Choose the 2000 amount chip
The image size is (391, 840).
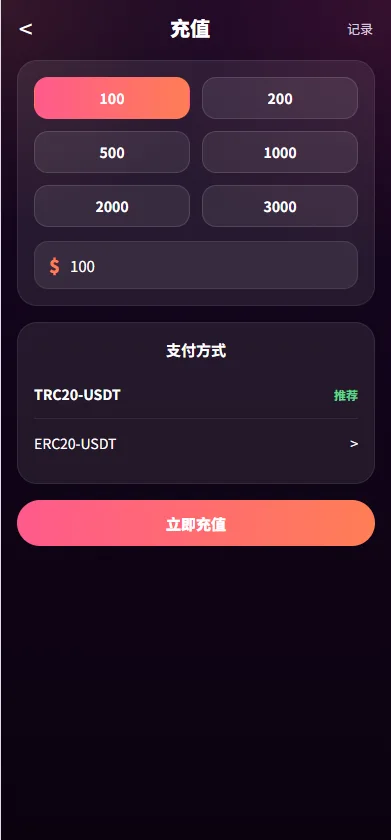(x=112, y=206)
